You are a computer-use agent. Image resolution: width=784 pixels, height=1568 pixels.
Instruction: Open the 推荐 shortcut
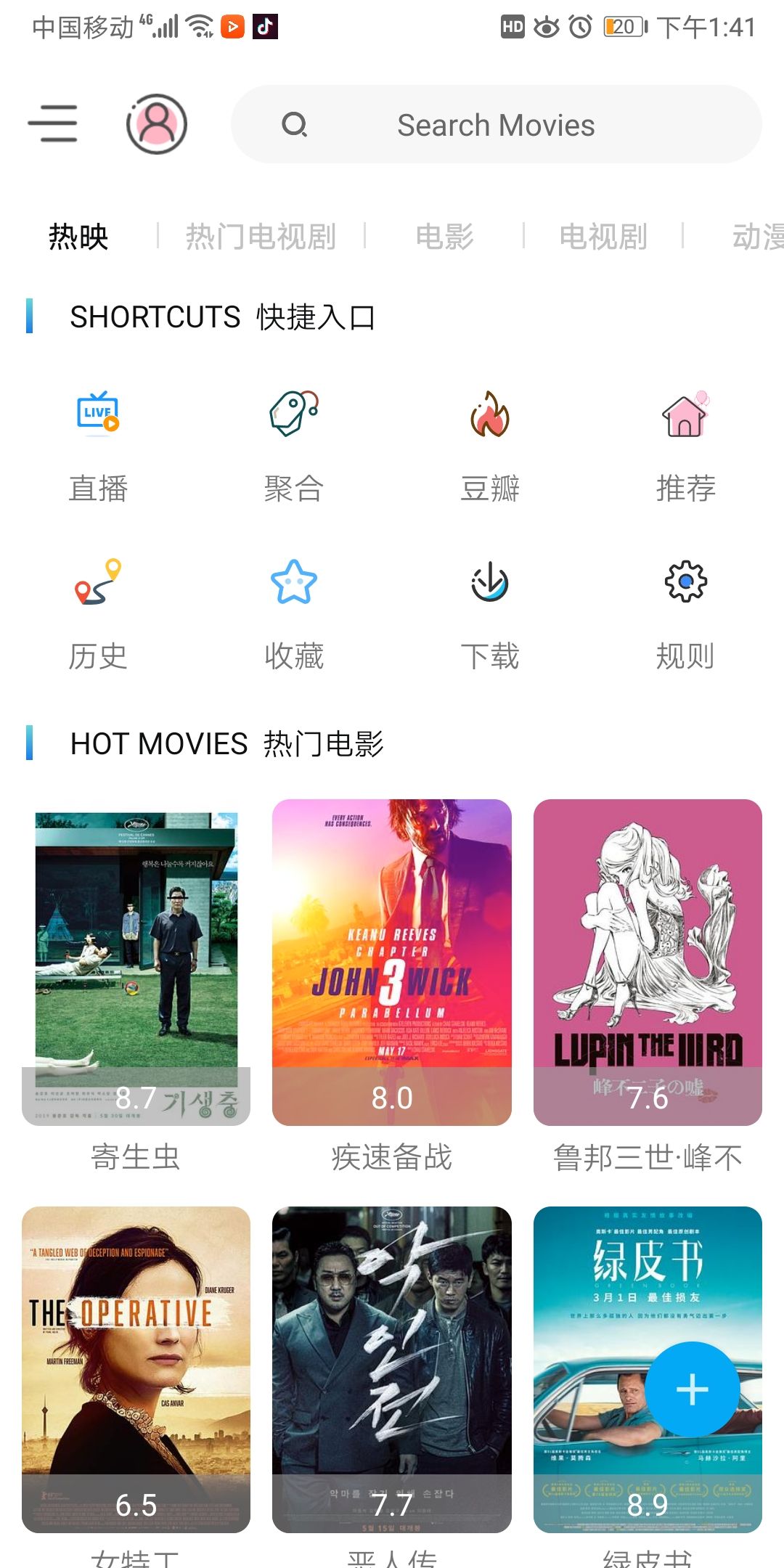coord(685,444)
